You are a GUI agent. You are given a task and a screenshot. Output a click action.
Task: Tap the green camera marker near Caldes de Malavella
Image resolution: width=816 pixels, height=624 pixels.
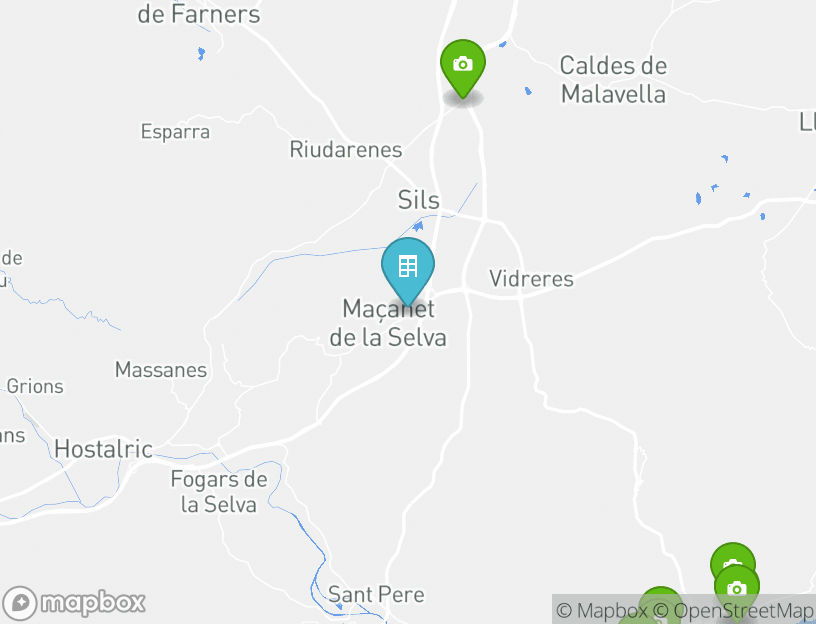(462, 65)
